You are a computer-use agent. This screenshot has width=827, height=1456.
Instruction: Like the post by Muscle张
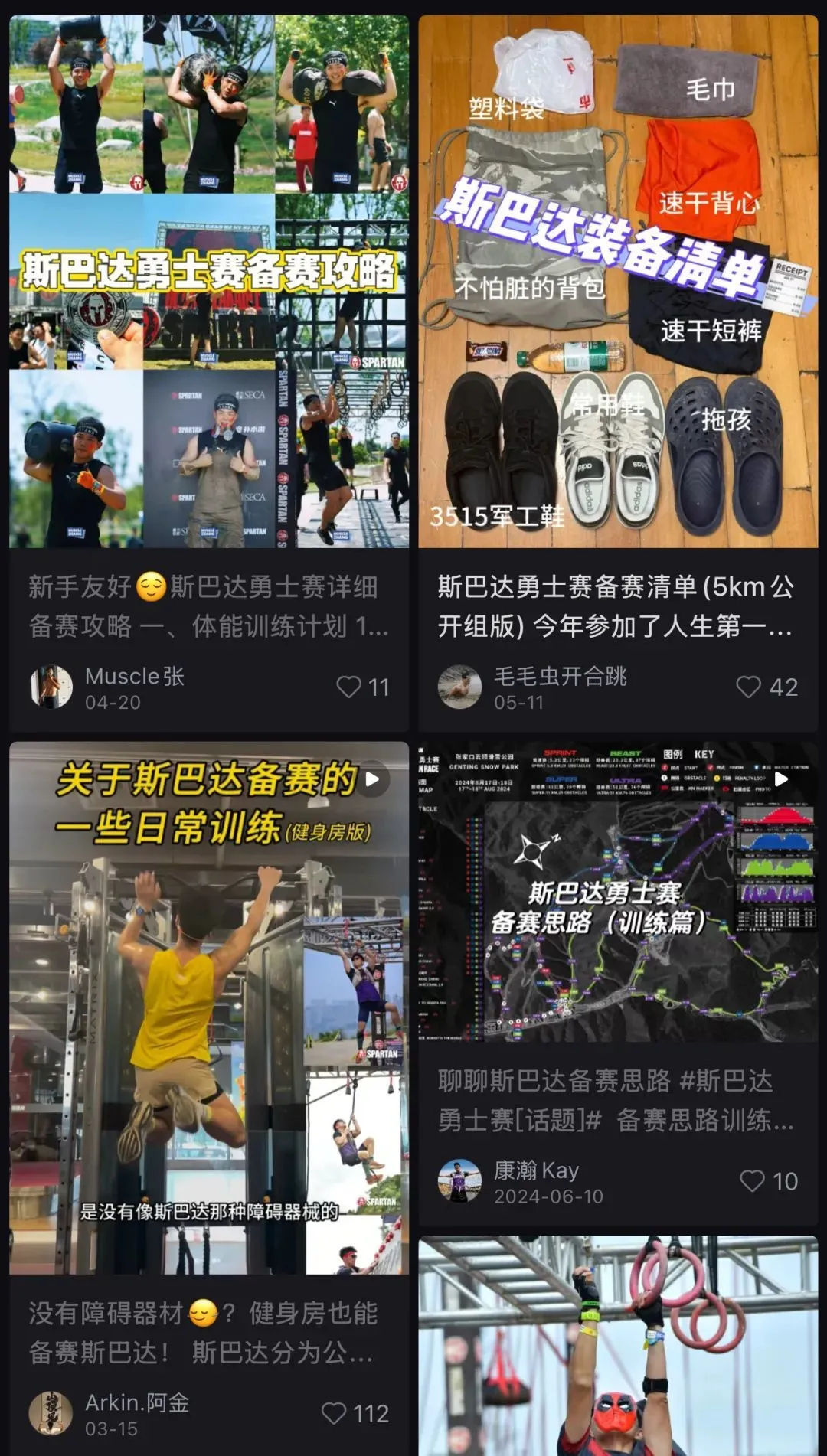pyautogui.click(x=350, y=687)
